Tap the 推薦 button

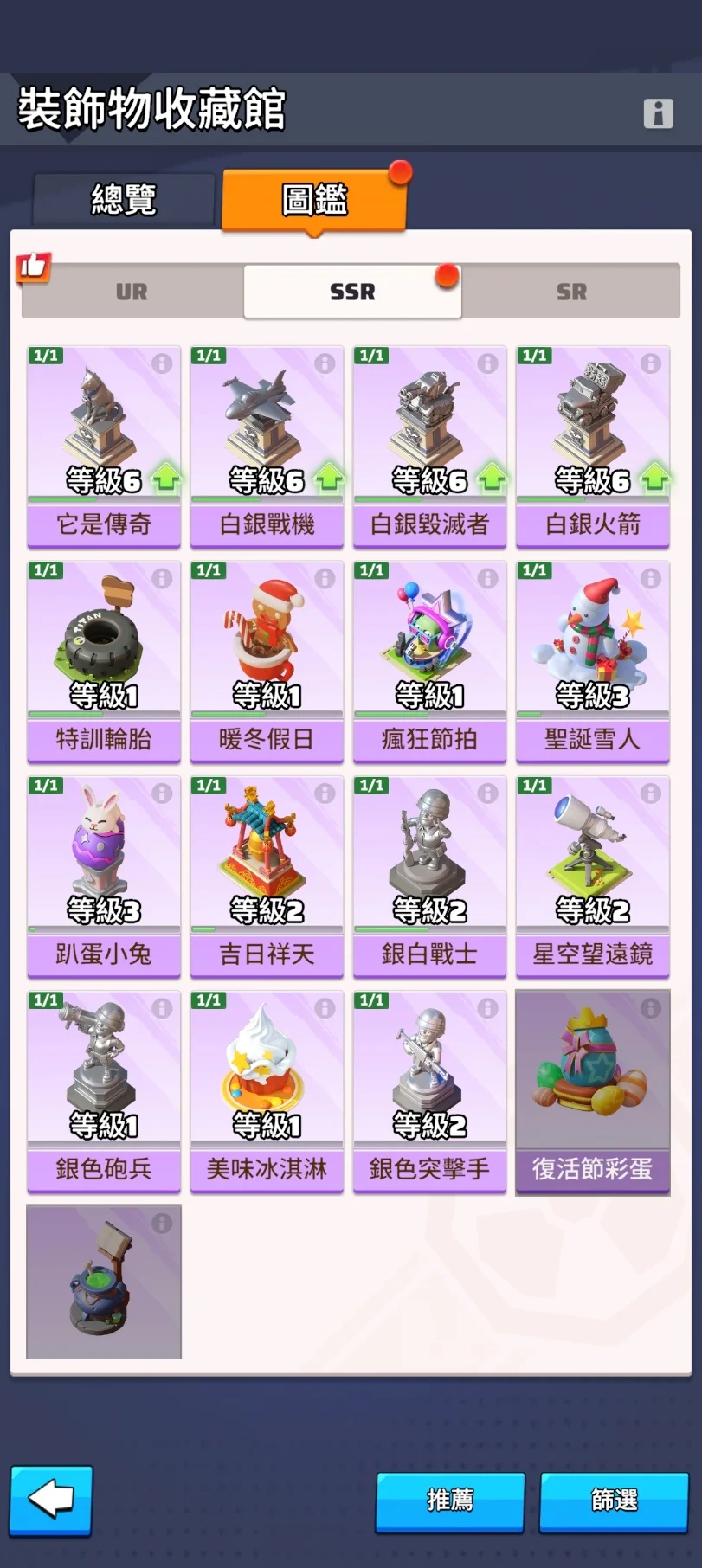click(450, 1501)
